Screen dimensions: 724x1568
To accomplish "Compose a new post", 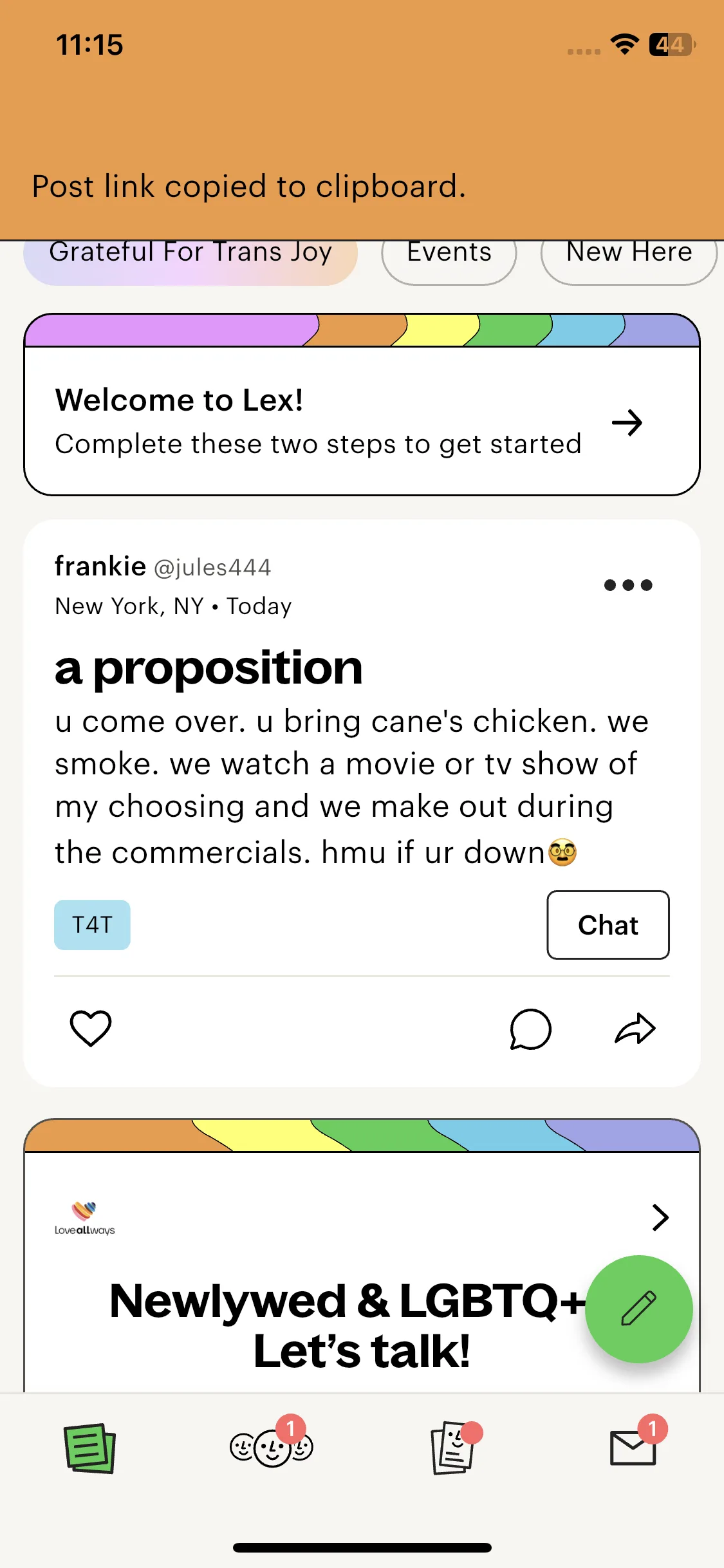I will pyautogui.click(x=638, y=1309).
